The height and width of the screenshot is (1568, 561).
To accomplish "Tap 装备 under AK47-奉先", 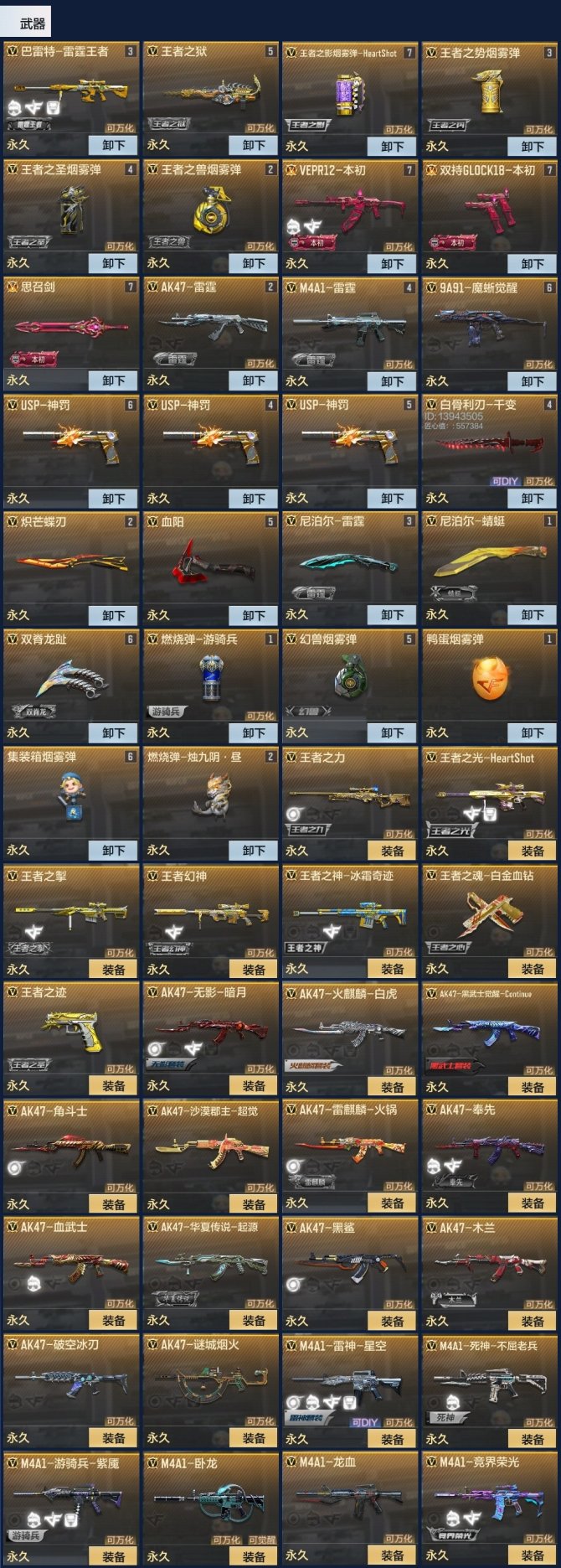I will (532, 1204).
